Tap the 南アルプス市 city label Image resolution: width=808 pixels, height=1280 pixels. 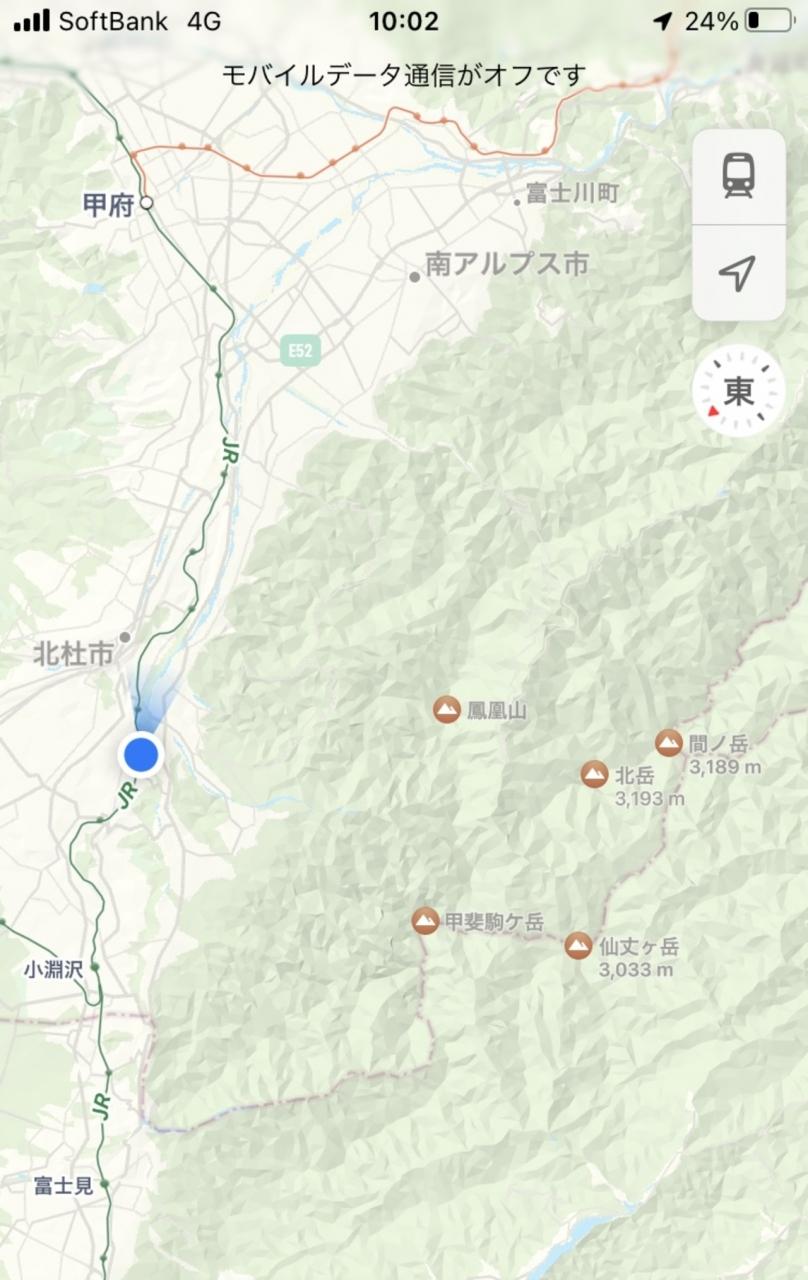tap(505, 264)
